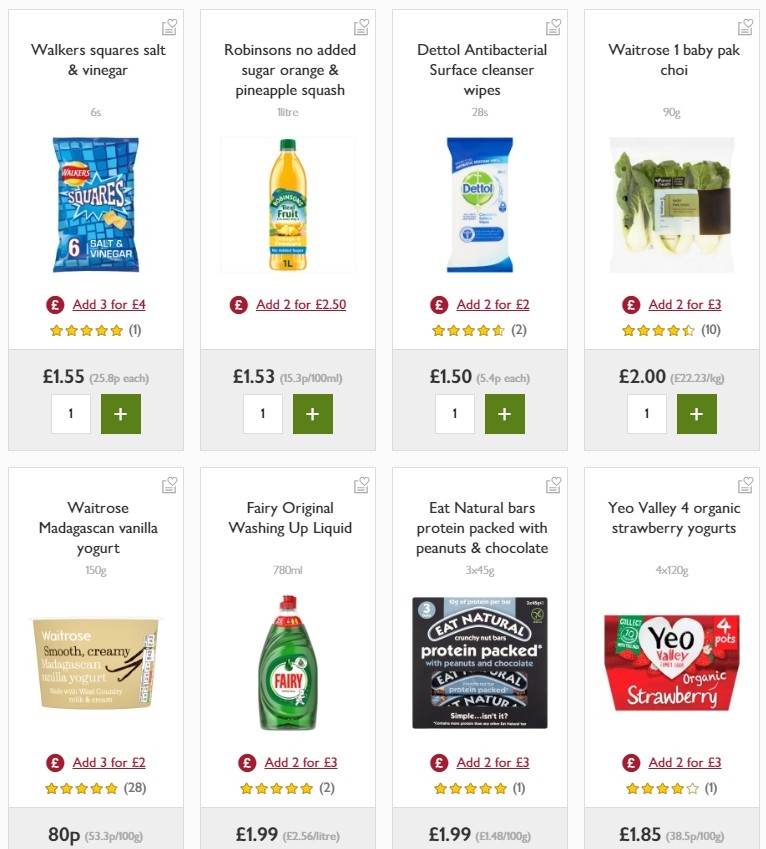Click the pound offer badge on Dettol wipes

(438, 304)
